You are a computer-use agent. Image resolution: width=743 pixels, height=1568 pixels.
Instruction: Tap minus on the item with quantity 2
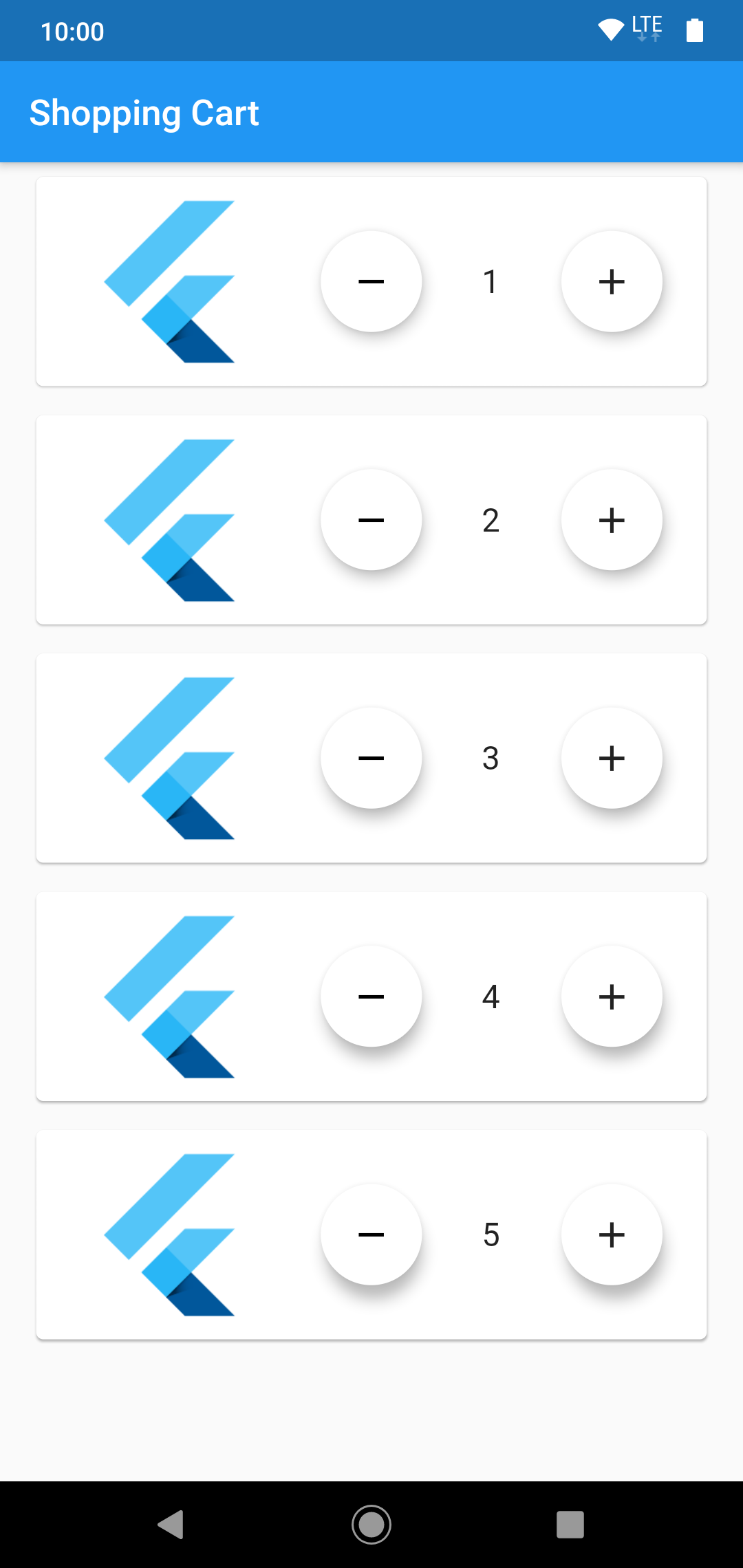(x=371, y=520)
